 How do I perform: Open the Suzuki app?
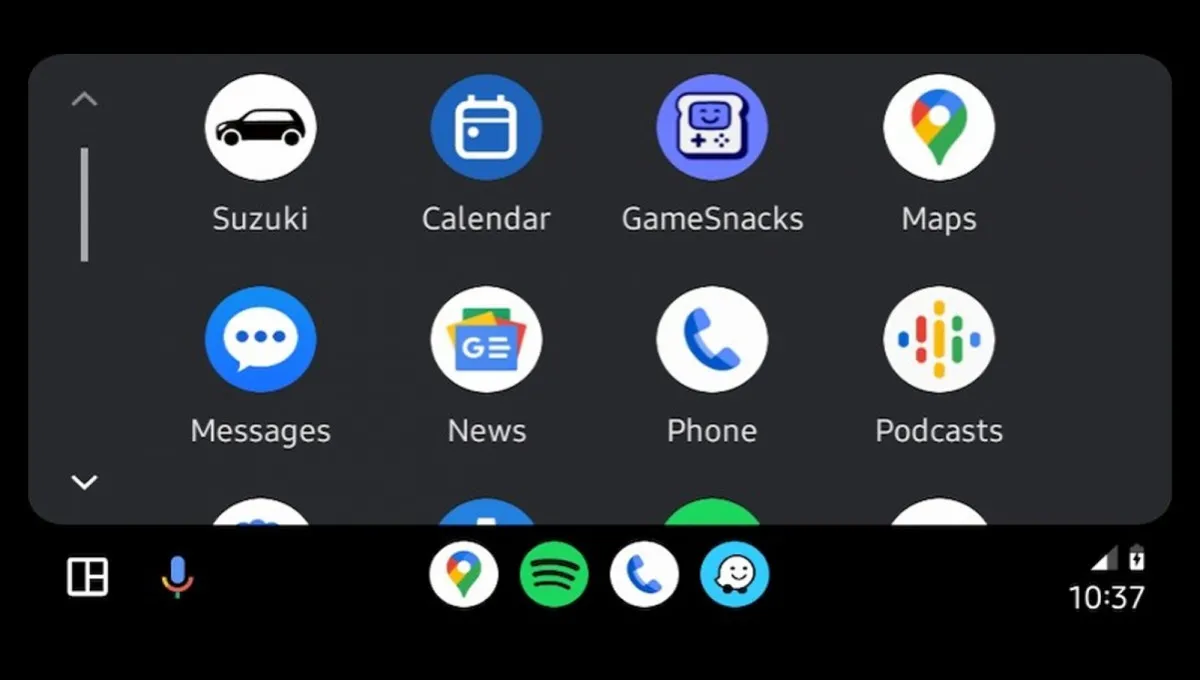click(260, 128)
